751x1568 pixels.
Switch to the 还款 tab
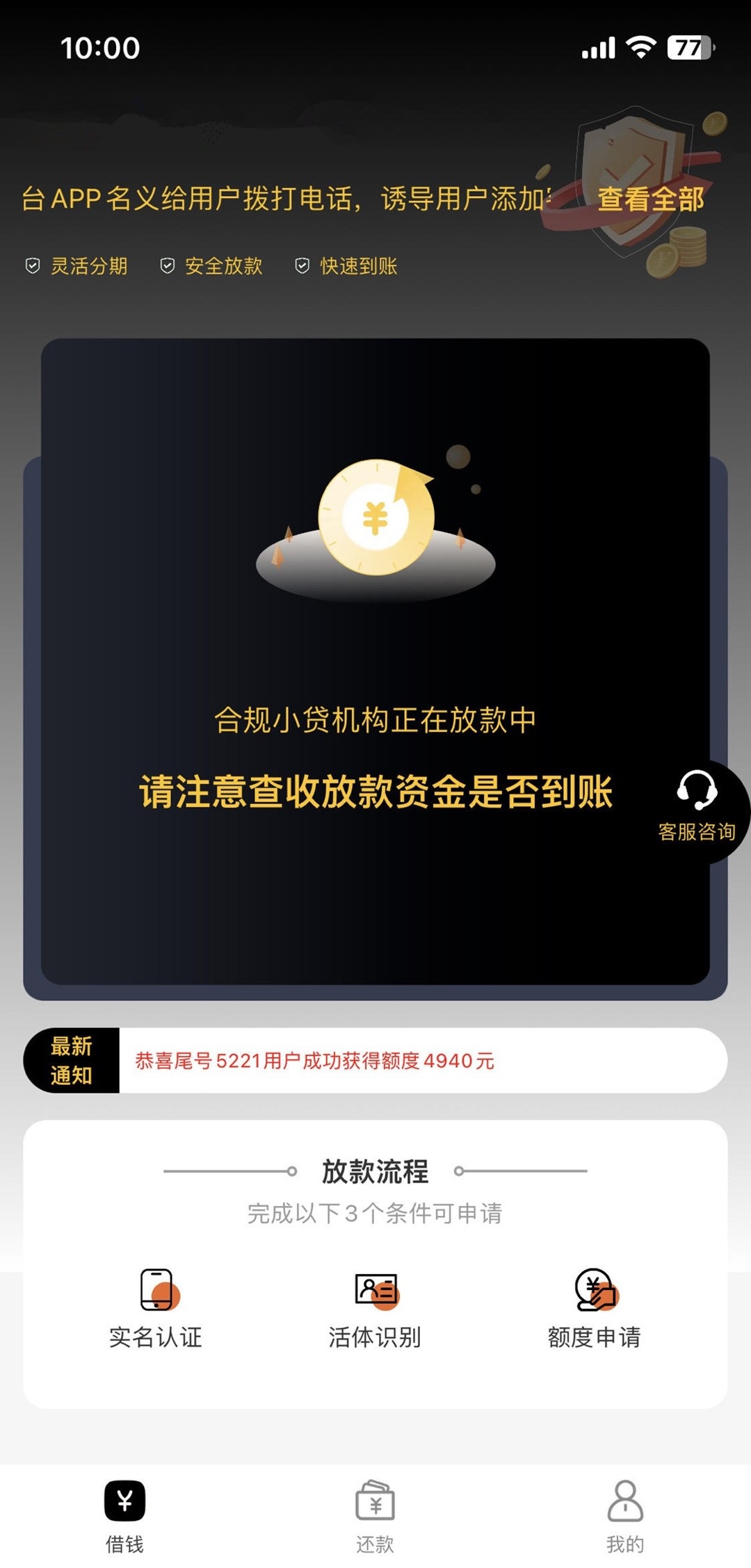(x=375, y=1517)
